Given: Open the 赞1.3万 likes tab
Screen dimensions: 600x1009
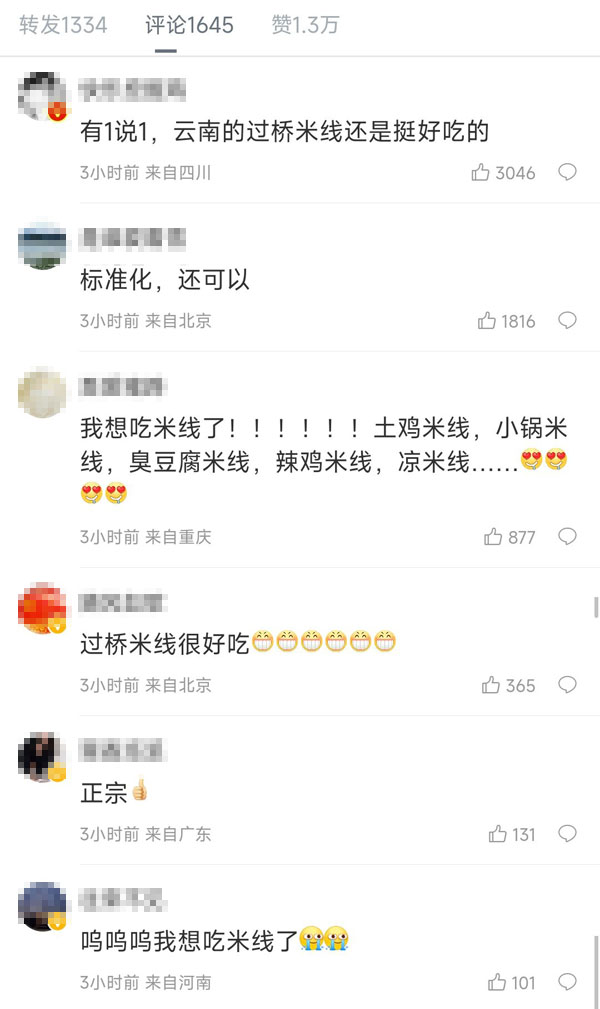Looking at the screenshot, I should tap(305, 25).
